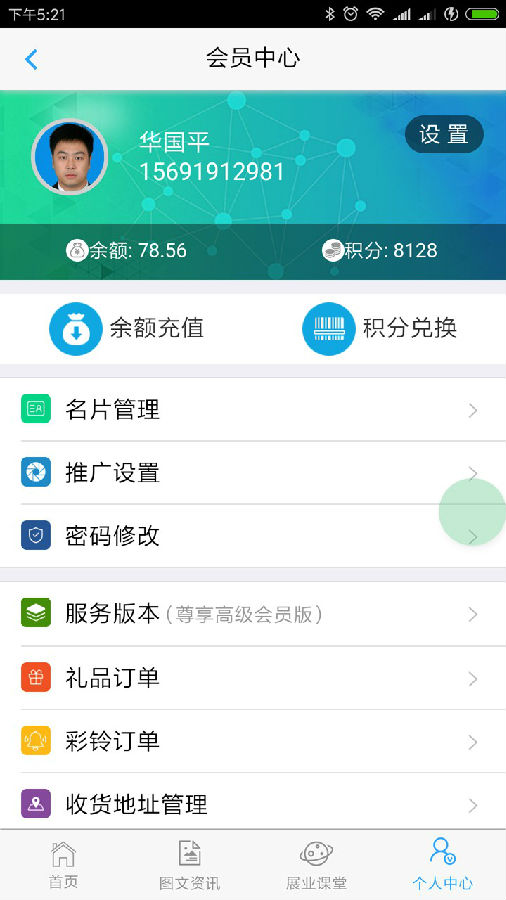Go back using the header arrow
Screen dimensions: 506x900
[32, 59]
